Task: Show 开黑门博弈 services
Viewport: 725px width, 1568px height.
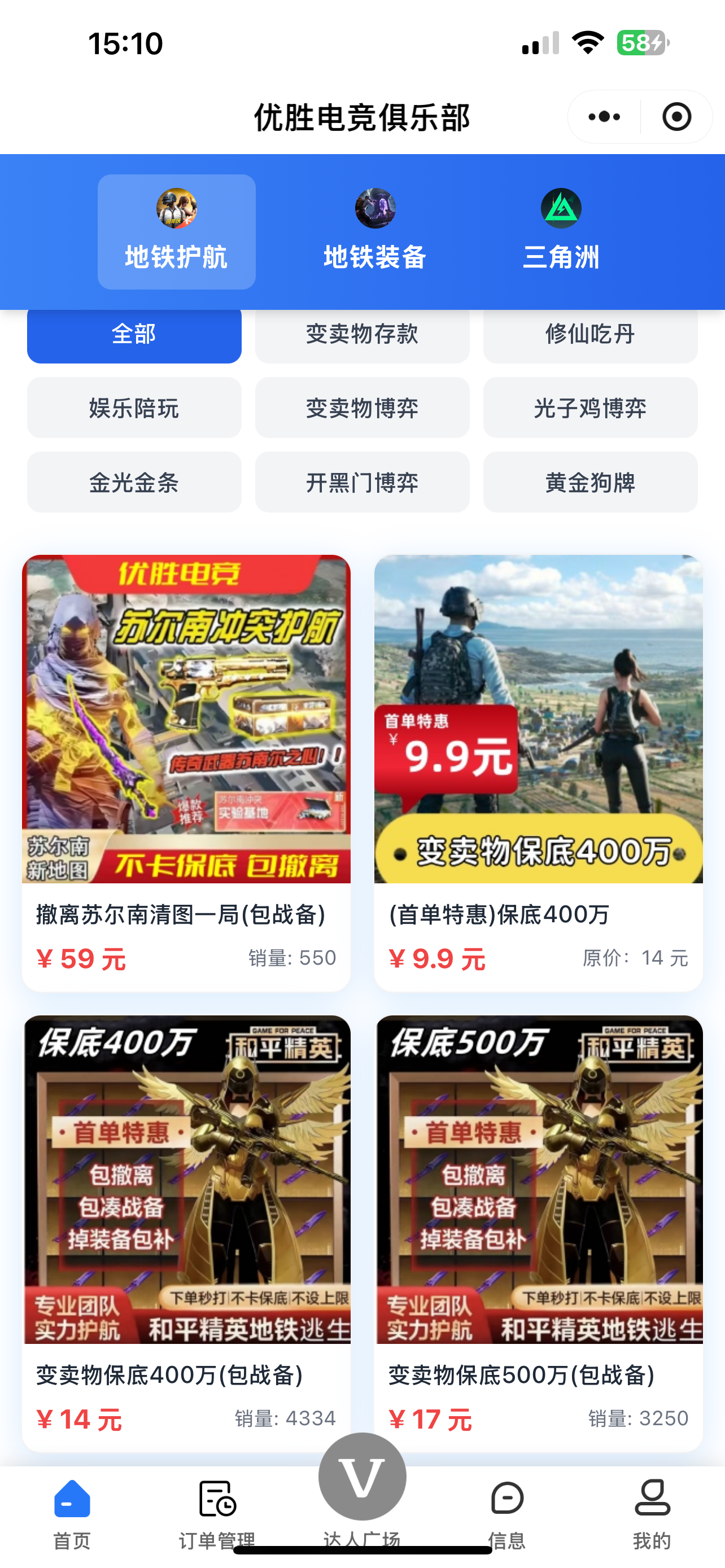Action: 362,482
